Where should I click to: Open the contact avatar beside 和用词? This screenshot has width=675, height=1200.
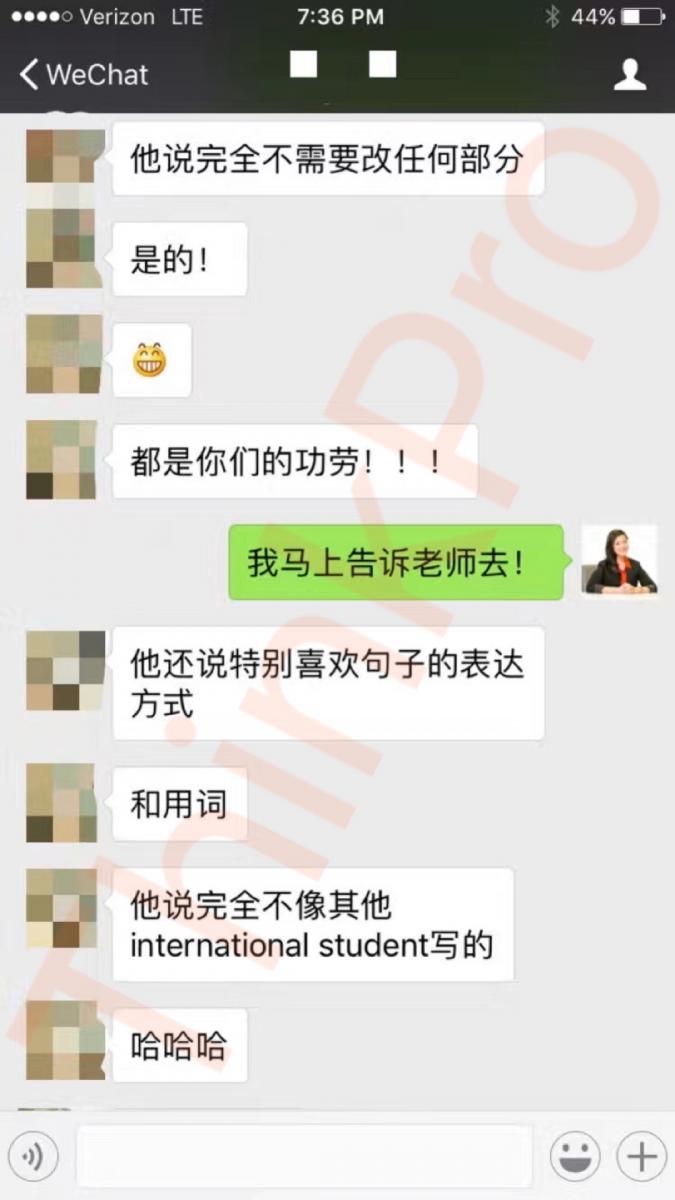(65, 803)
